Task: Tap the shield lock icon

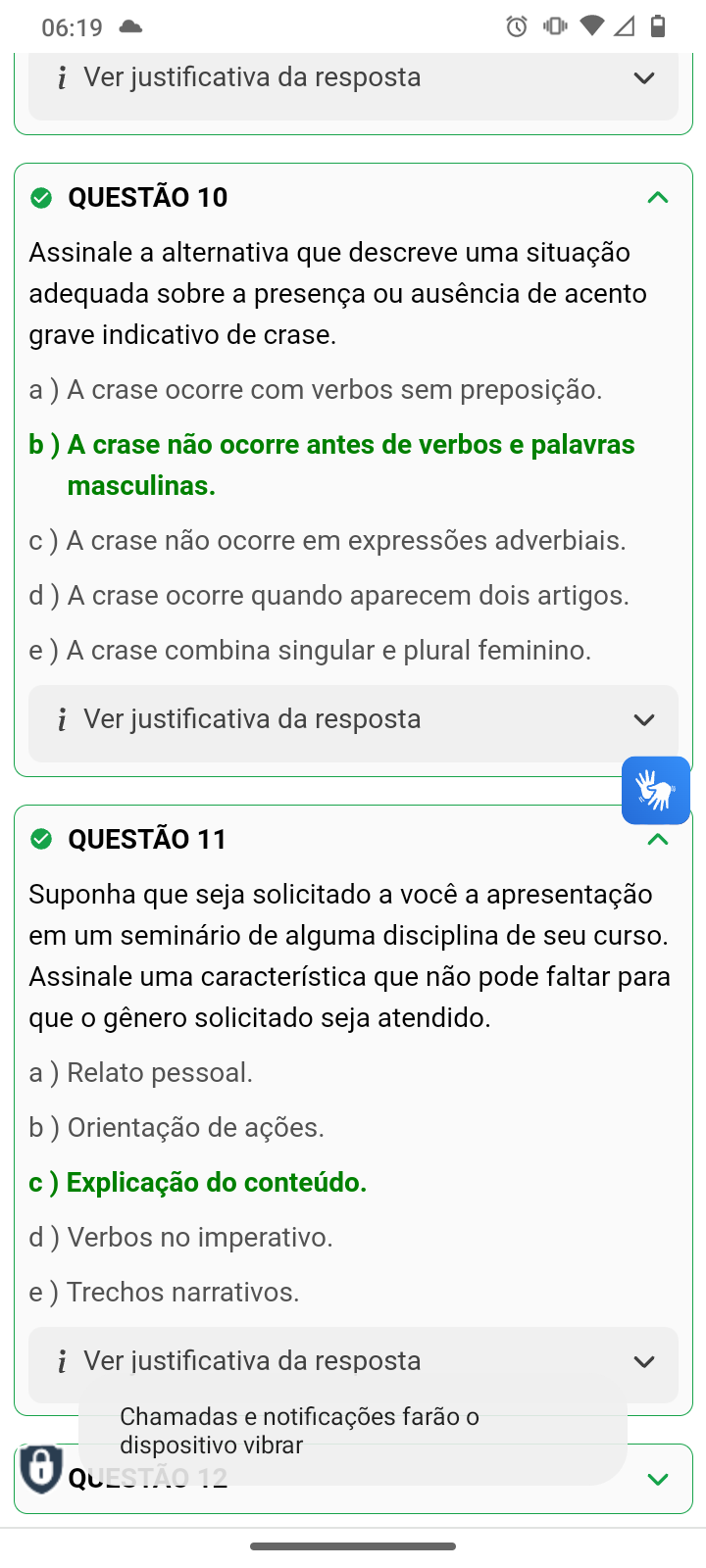Action: pyautogui.click(x=41, y=1468)
